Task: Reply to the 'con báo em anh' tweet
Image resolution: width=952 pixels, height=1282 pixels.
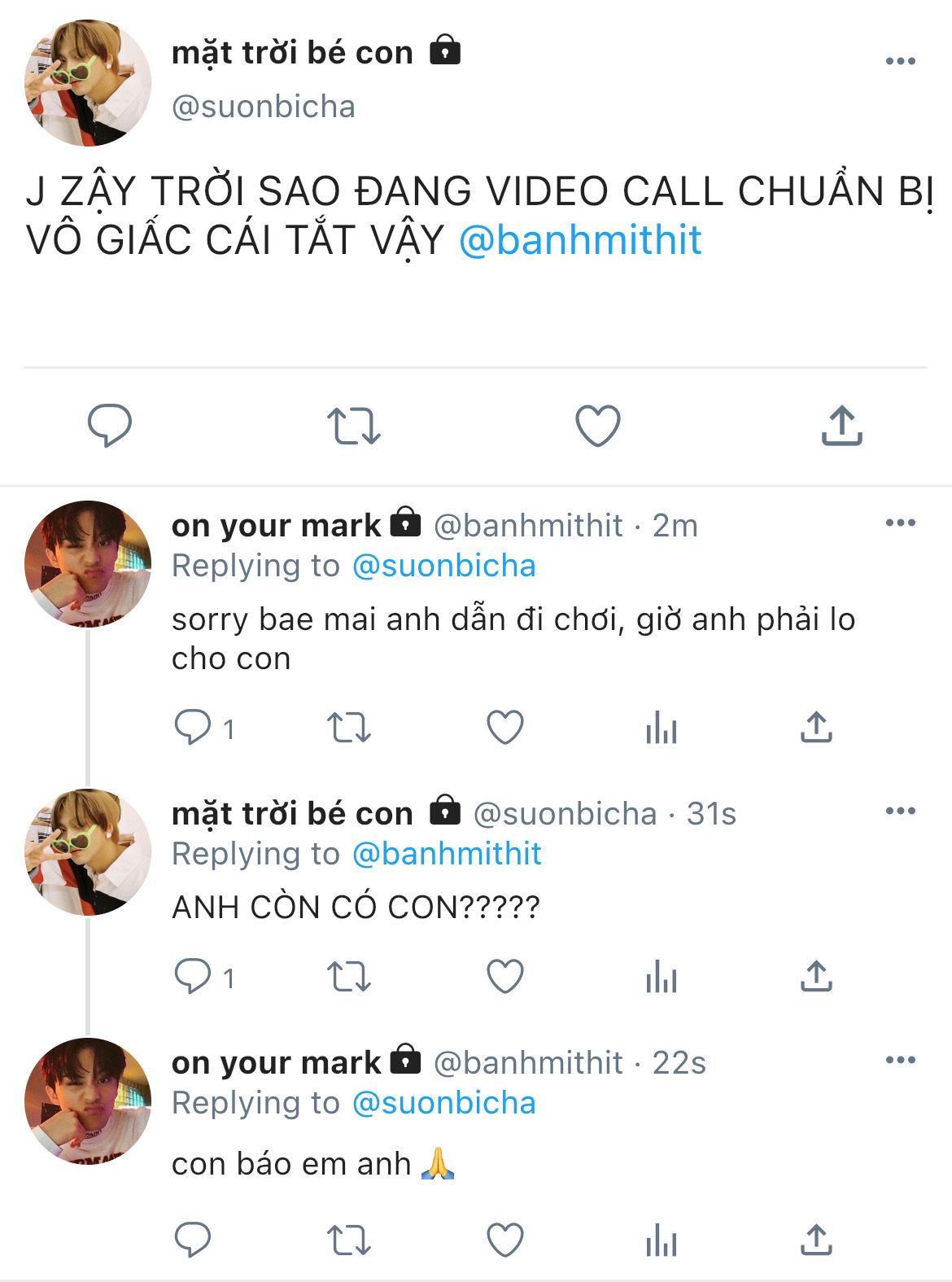Action: click(x=193, y=1240)
